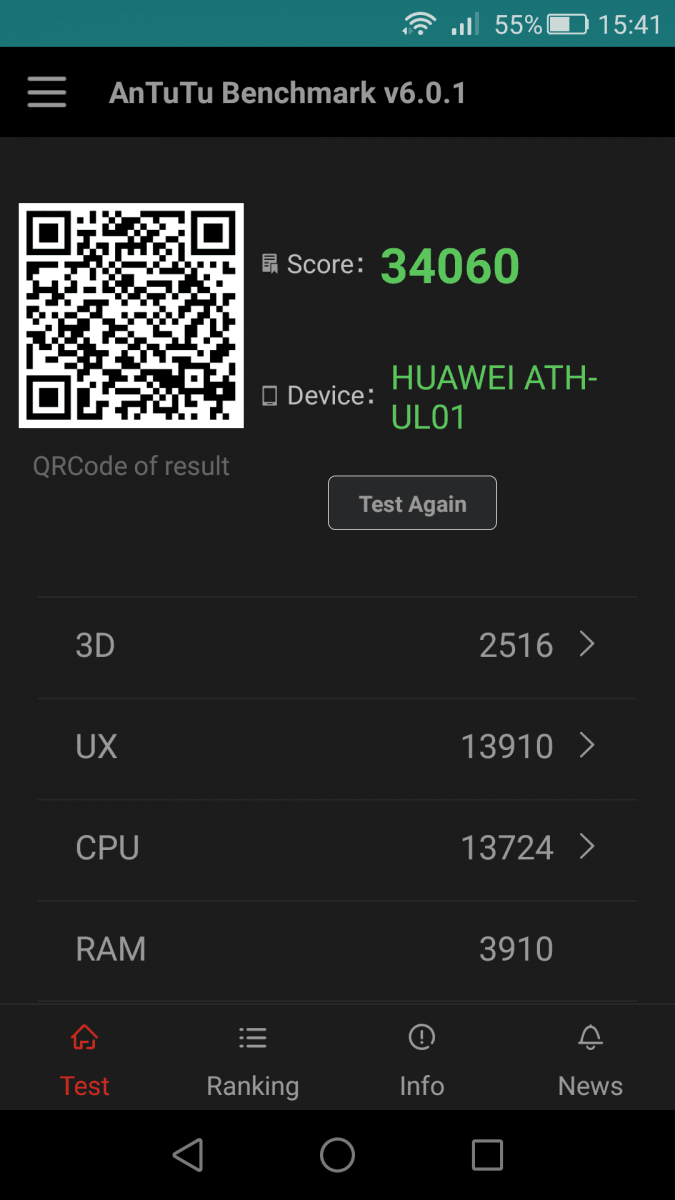Open the hamburger drawer menu
Viewport: 675px width, 1200px height.
47,93
